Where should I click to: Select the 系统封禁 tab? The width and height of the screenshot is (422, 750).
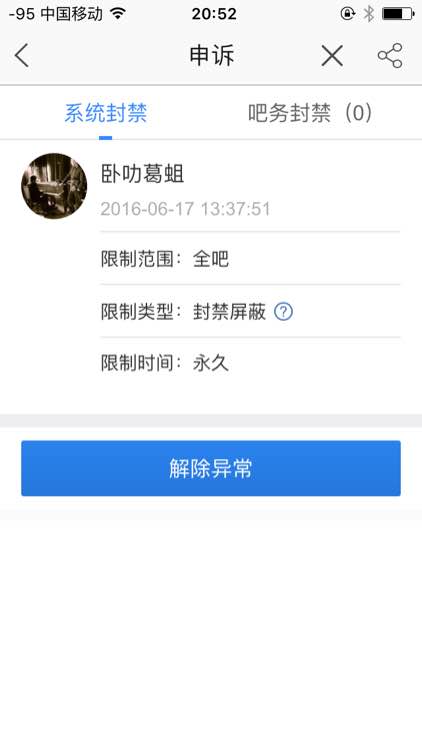pos(106,113)
